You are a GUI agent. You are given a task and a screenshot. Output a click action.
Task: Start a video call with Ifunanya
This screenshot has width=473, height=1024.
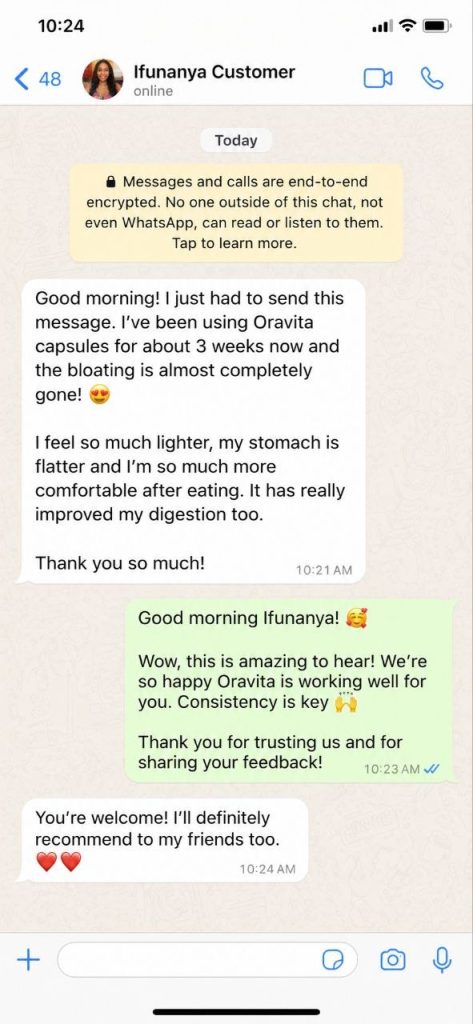pyautogui.click(x=378, y=79)
